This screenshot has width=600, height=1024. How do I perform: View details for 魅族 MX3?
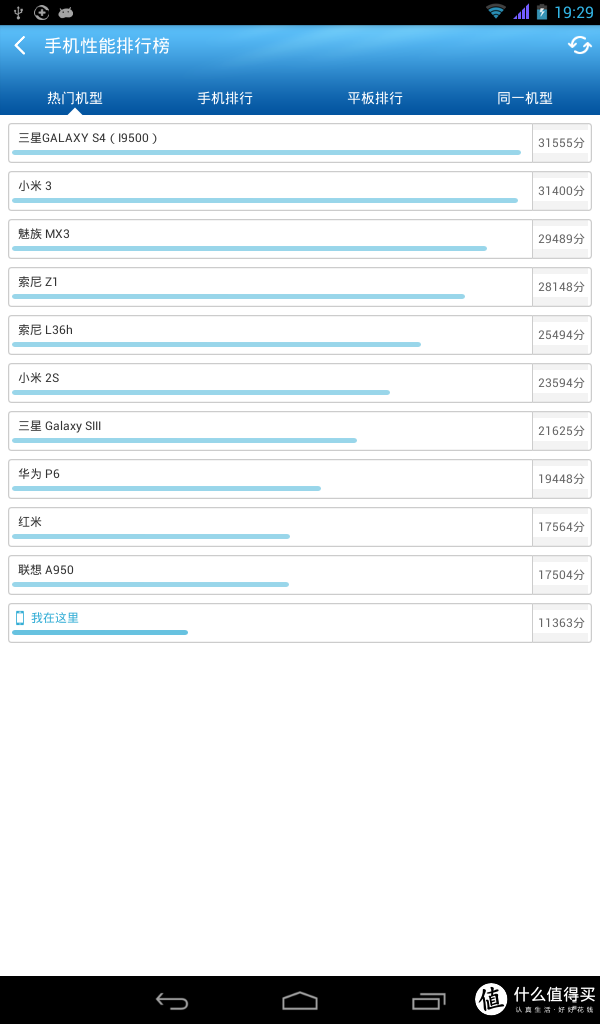300,239
